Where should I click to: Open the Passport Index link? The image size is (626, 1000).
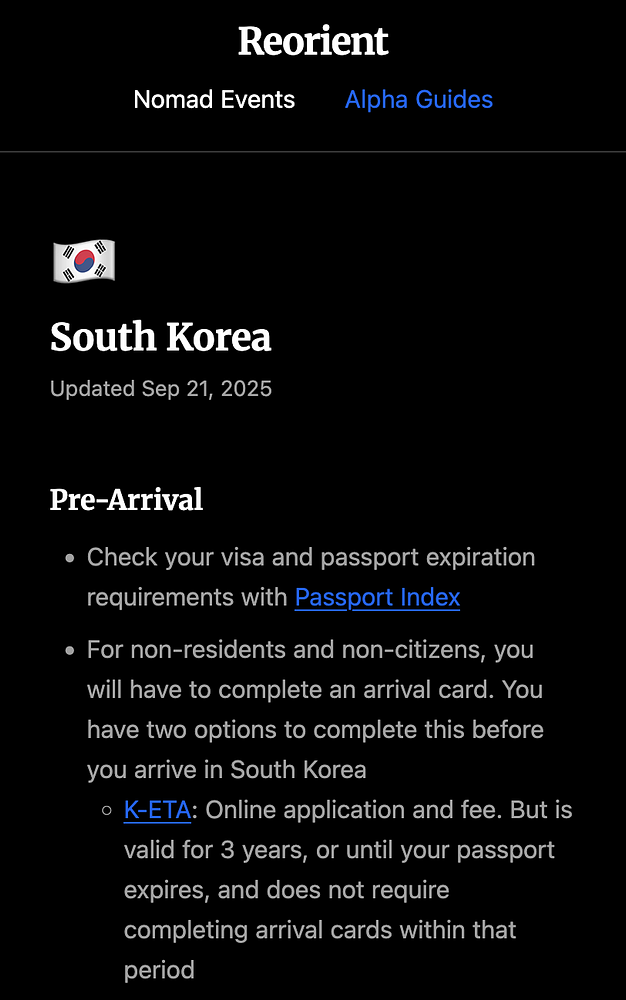377,598
